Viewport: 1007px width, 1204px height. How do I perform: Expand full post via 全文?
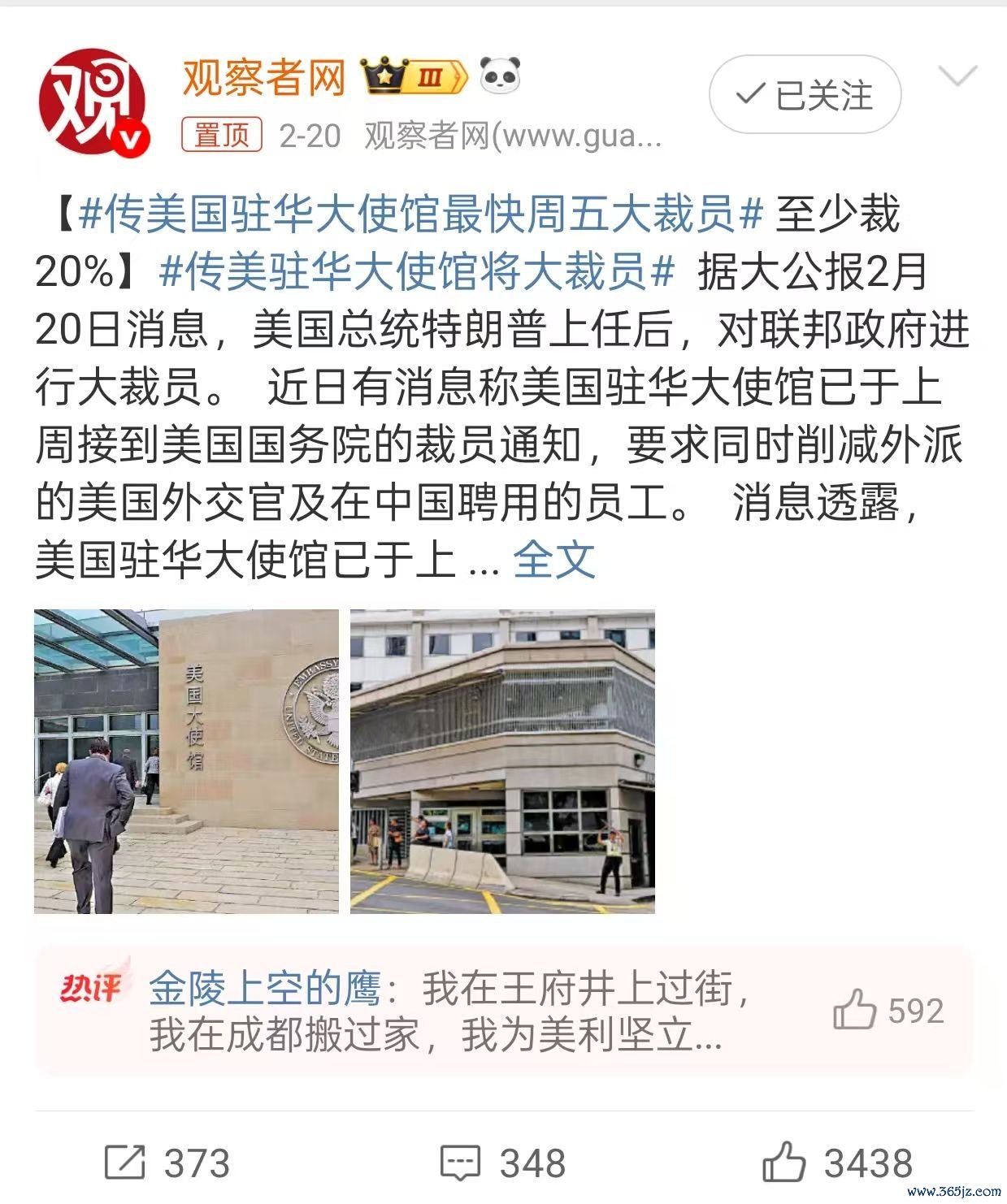click(554, 560)
